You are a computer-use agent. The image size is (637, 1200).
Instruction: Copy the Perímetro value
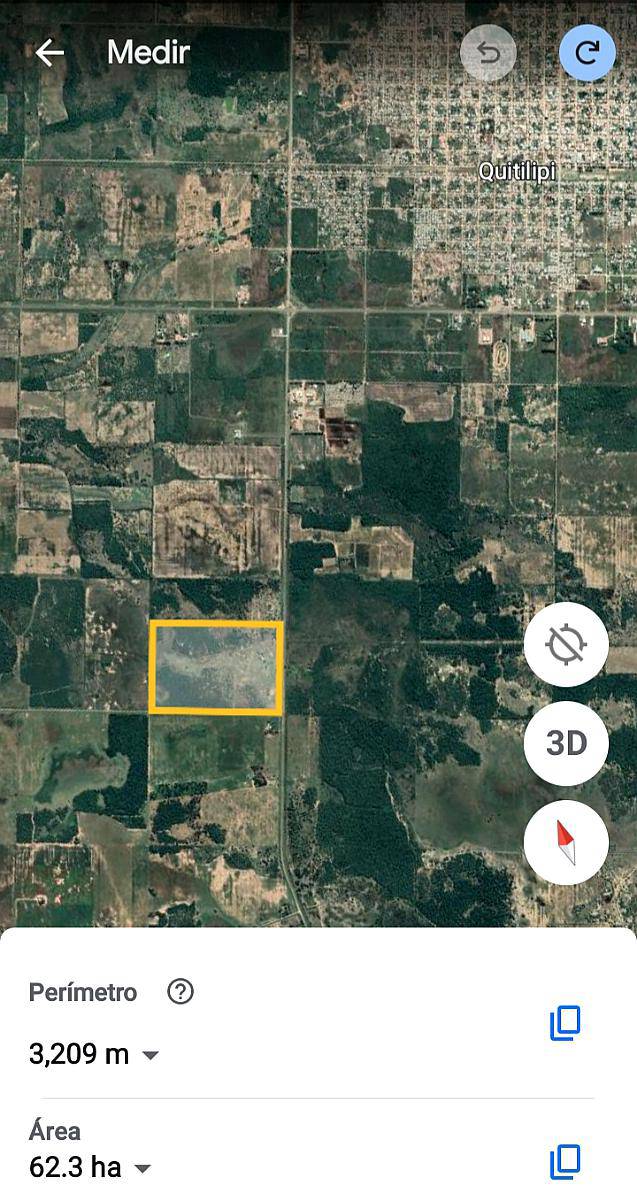pyautogui.click(x=565, y=1022)
